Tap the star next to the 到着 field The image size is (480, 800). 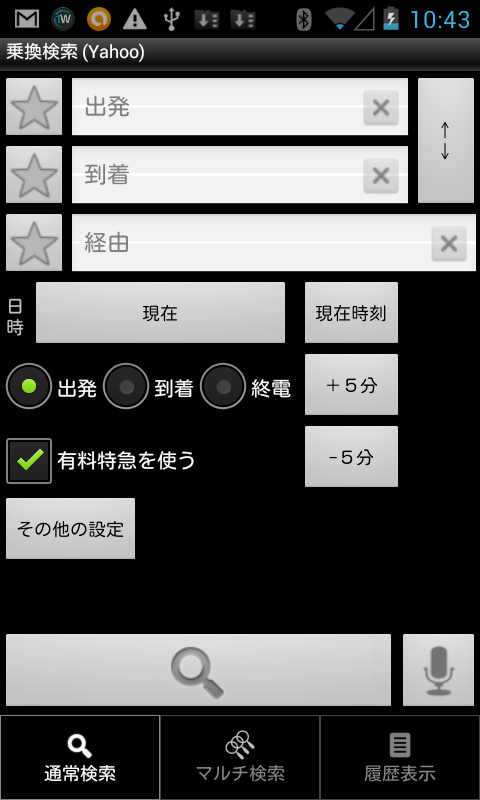click(34, 174)
